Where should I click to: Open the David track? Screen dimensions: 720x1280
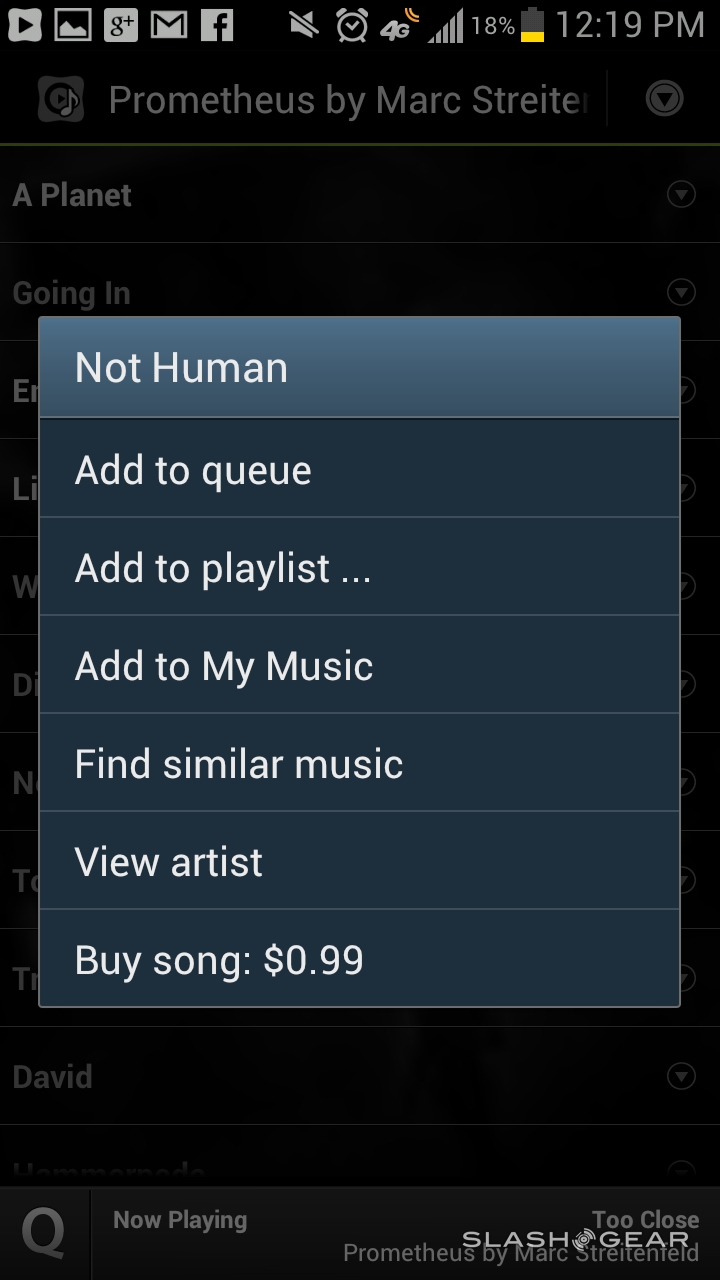coord(300,1077)
